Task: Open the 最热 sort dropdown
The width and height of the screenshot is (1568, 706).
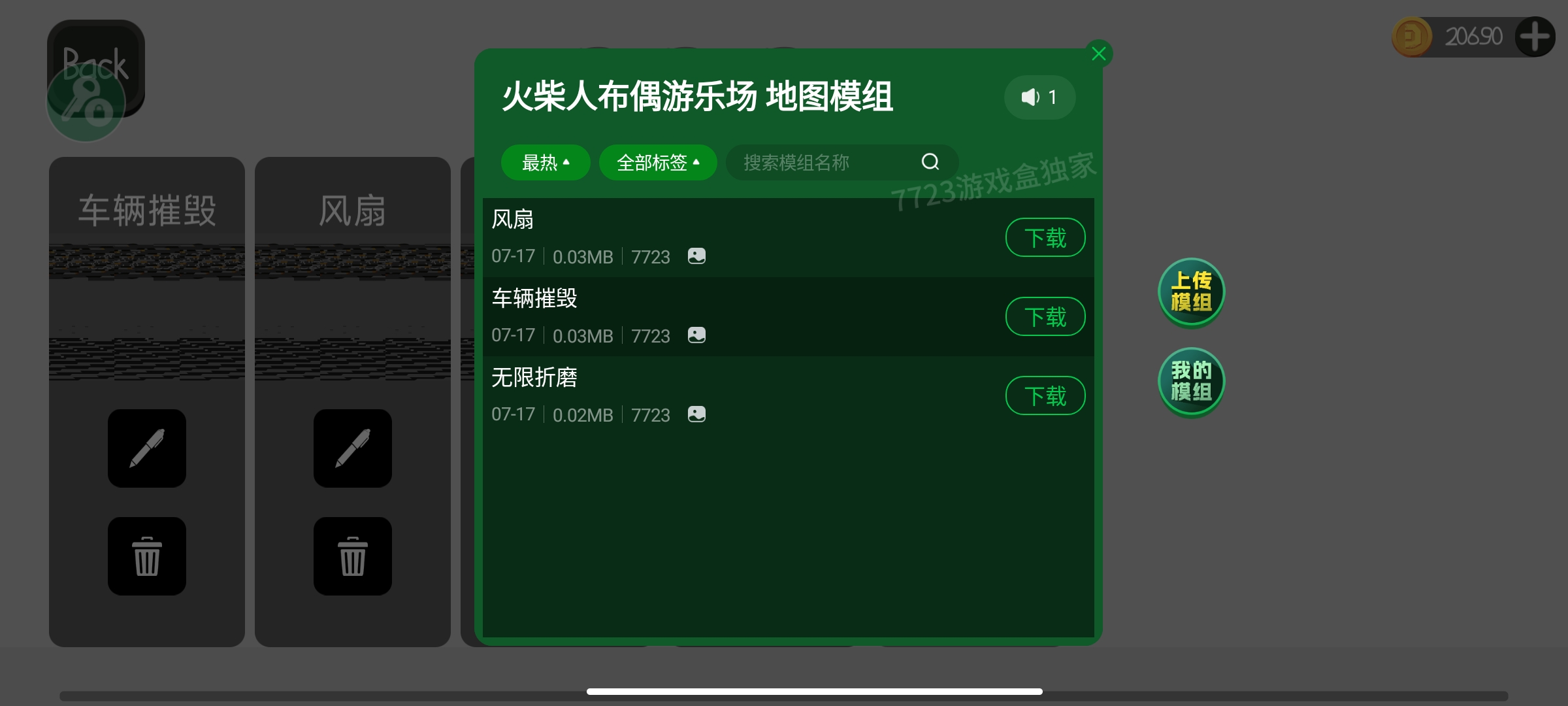Action: click(546, 163)
